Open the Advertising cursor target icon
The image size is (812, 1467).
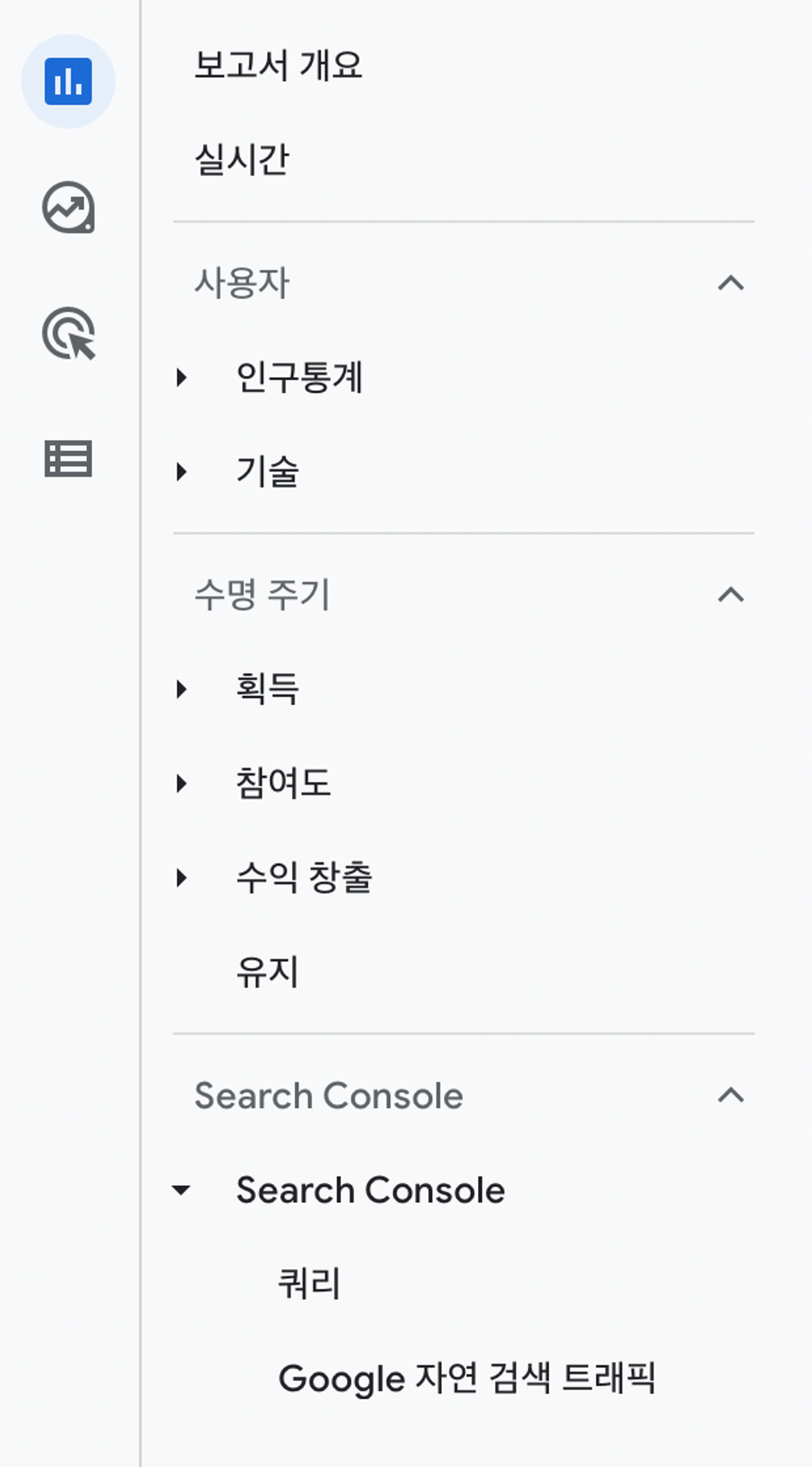pos(68,334)
